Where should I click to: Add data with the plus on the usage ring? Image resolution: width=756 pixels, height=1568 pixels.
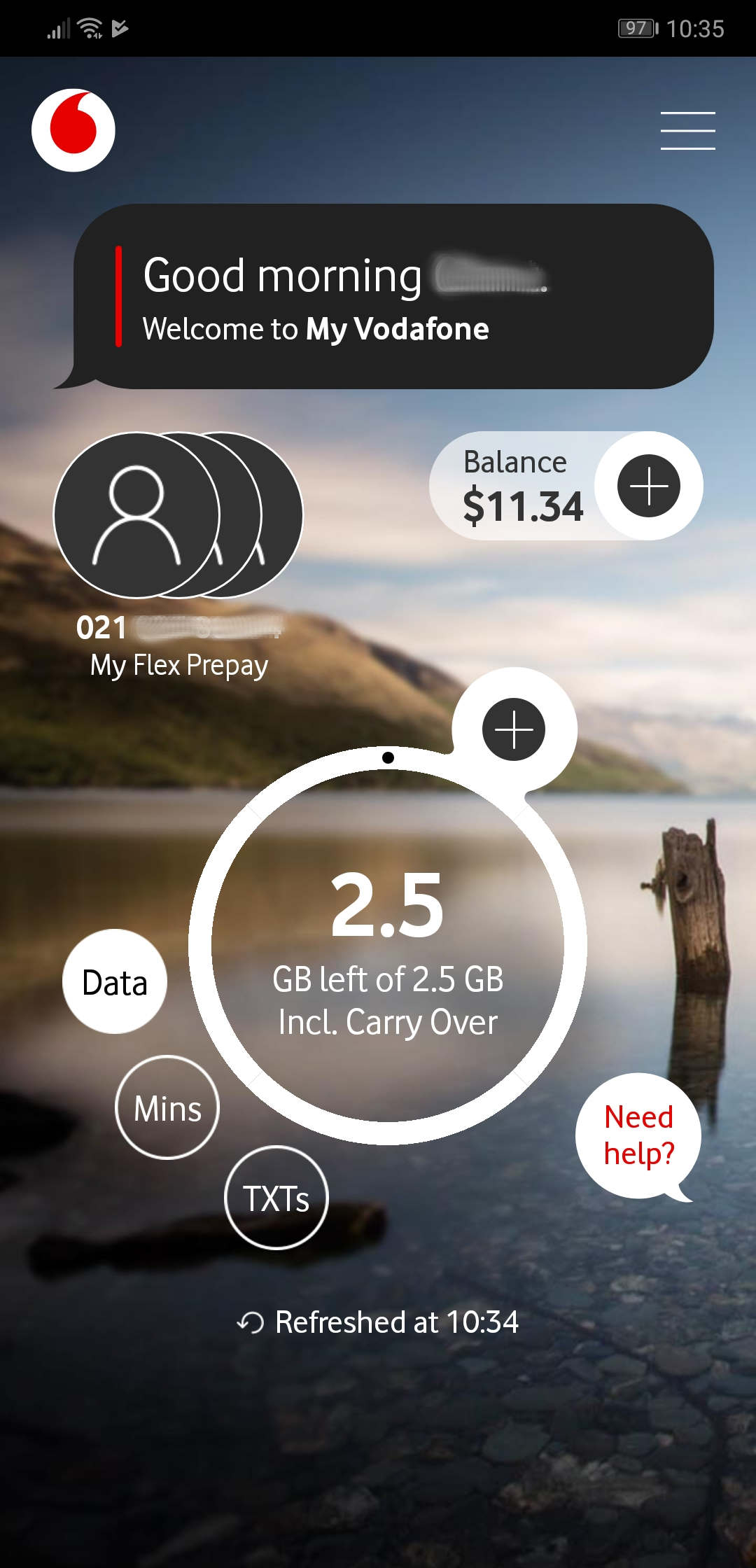tap(513, 729)
